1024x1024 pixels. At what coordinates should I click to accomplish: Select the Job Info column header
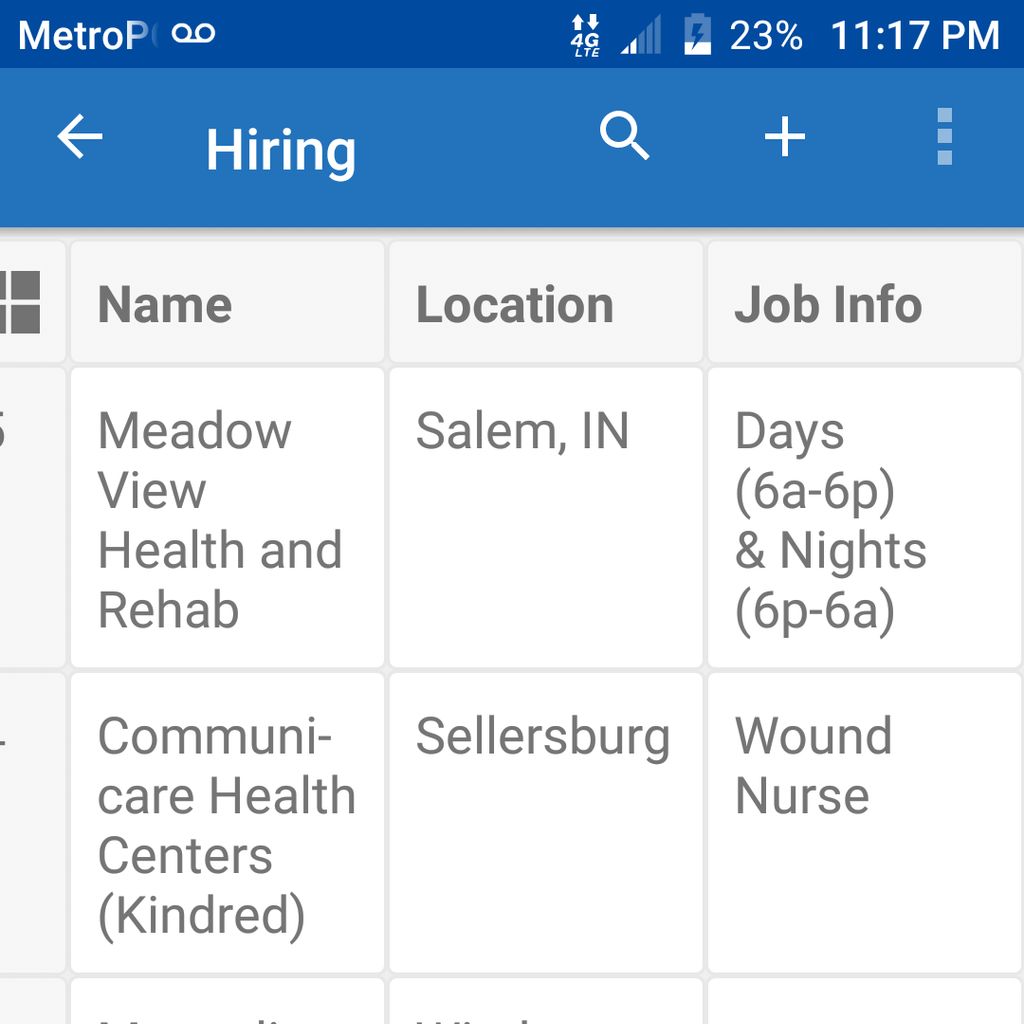coord(864,303)
